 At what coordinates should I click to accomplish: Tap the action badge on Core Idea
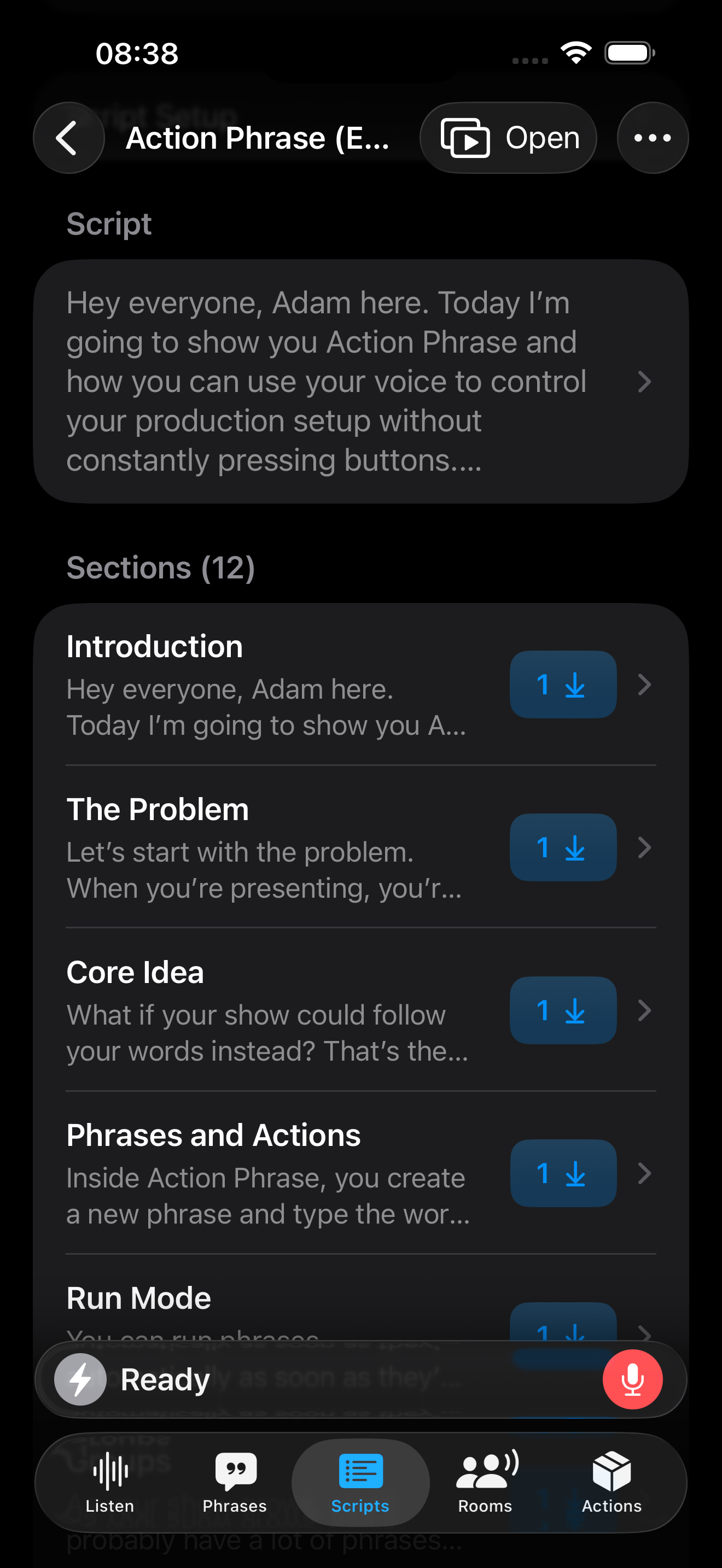click(x=562, y=1010)
